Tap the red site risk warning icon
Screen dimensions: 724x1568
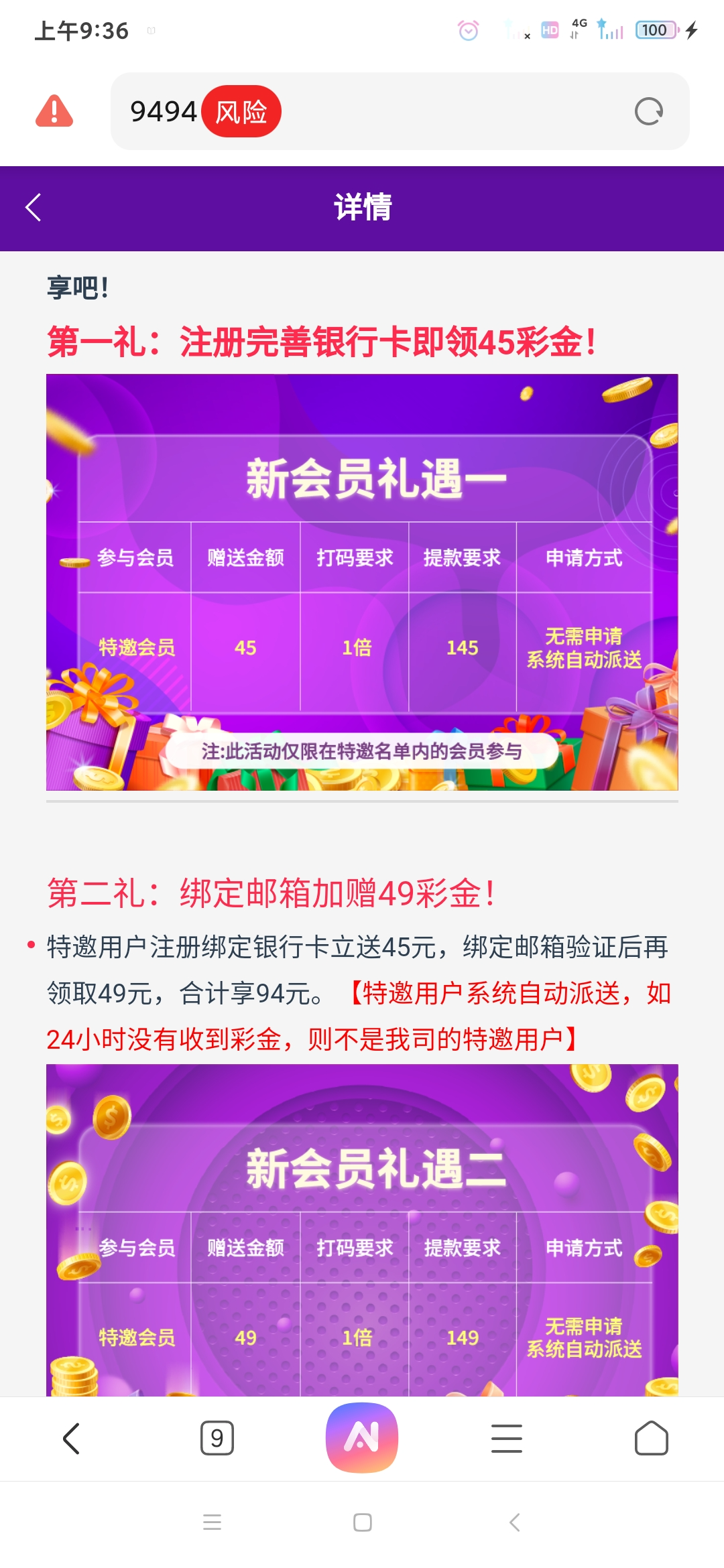[54, 111]
